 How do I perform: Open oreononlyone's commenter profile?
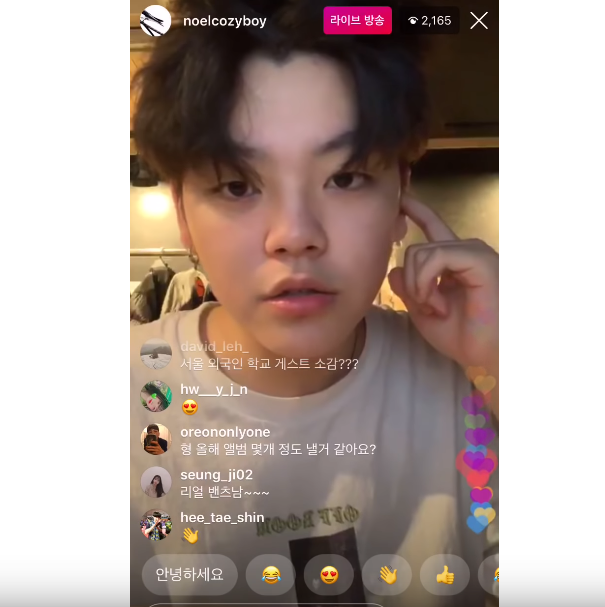pos(156,439)
